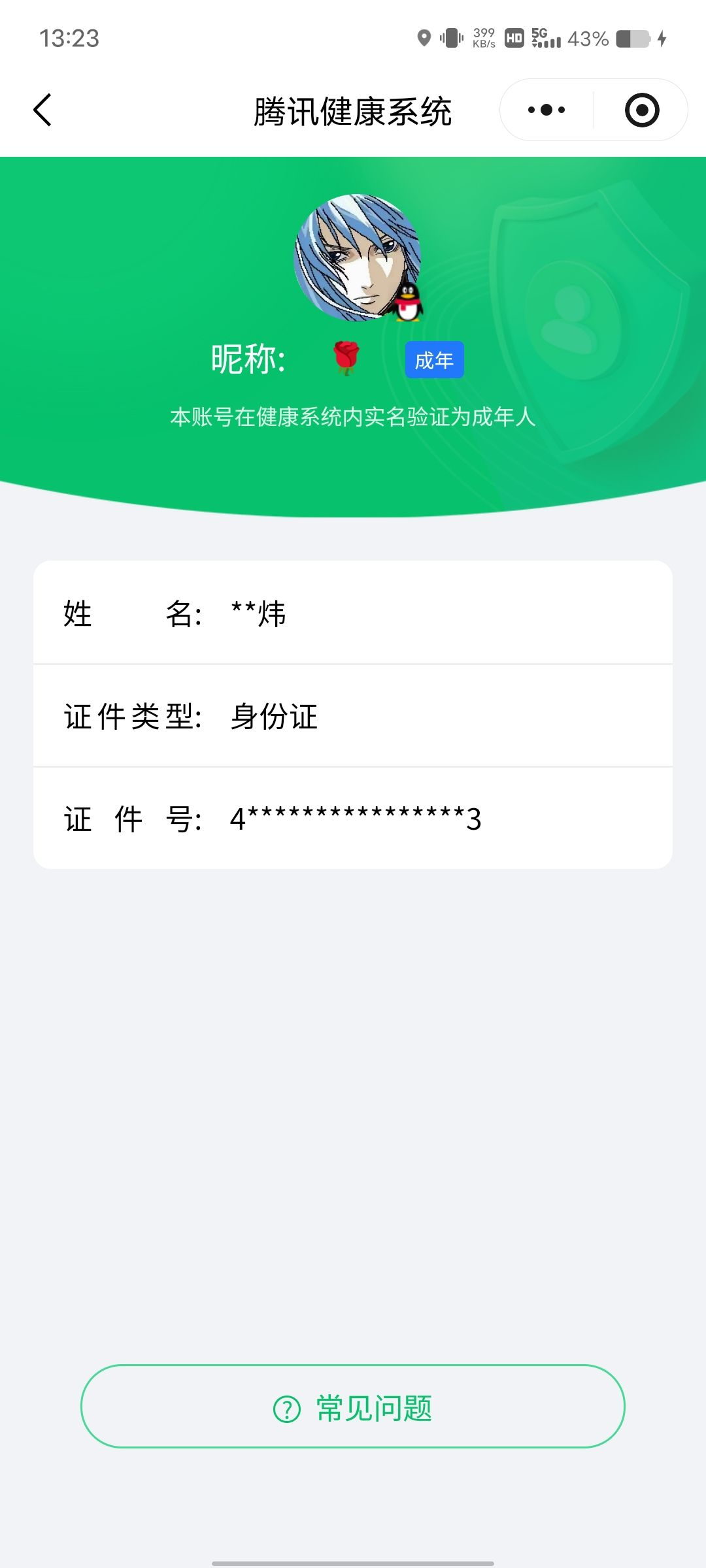Toggle the 成年 adult status badge
The width and height of the screenshot is (706, 1568).
(433, 359)
